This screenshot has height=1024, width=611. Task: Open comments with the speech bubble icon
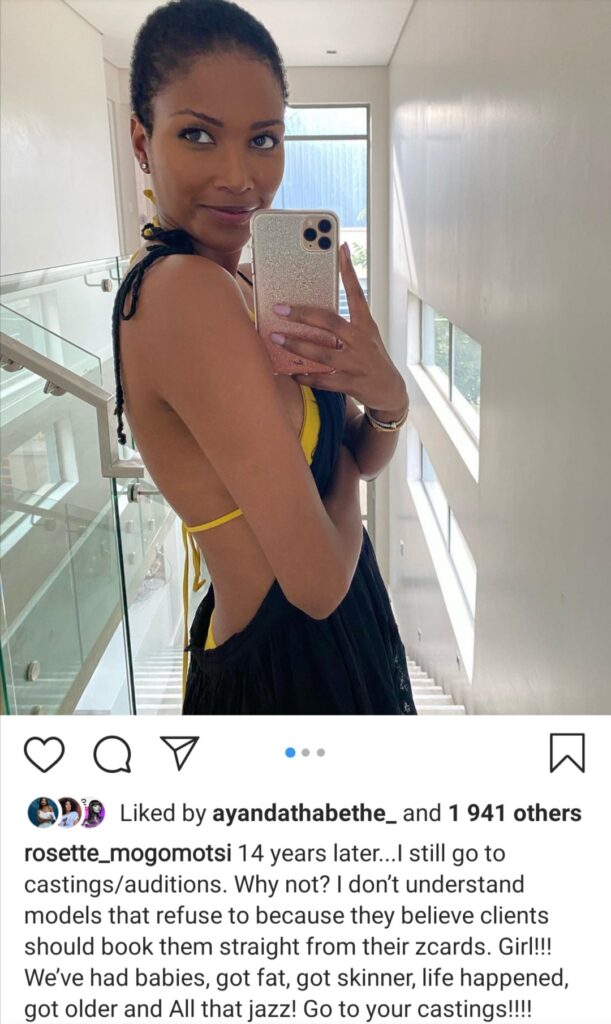[x=112, y=754]
